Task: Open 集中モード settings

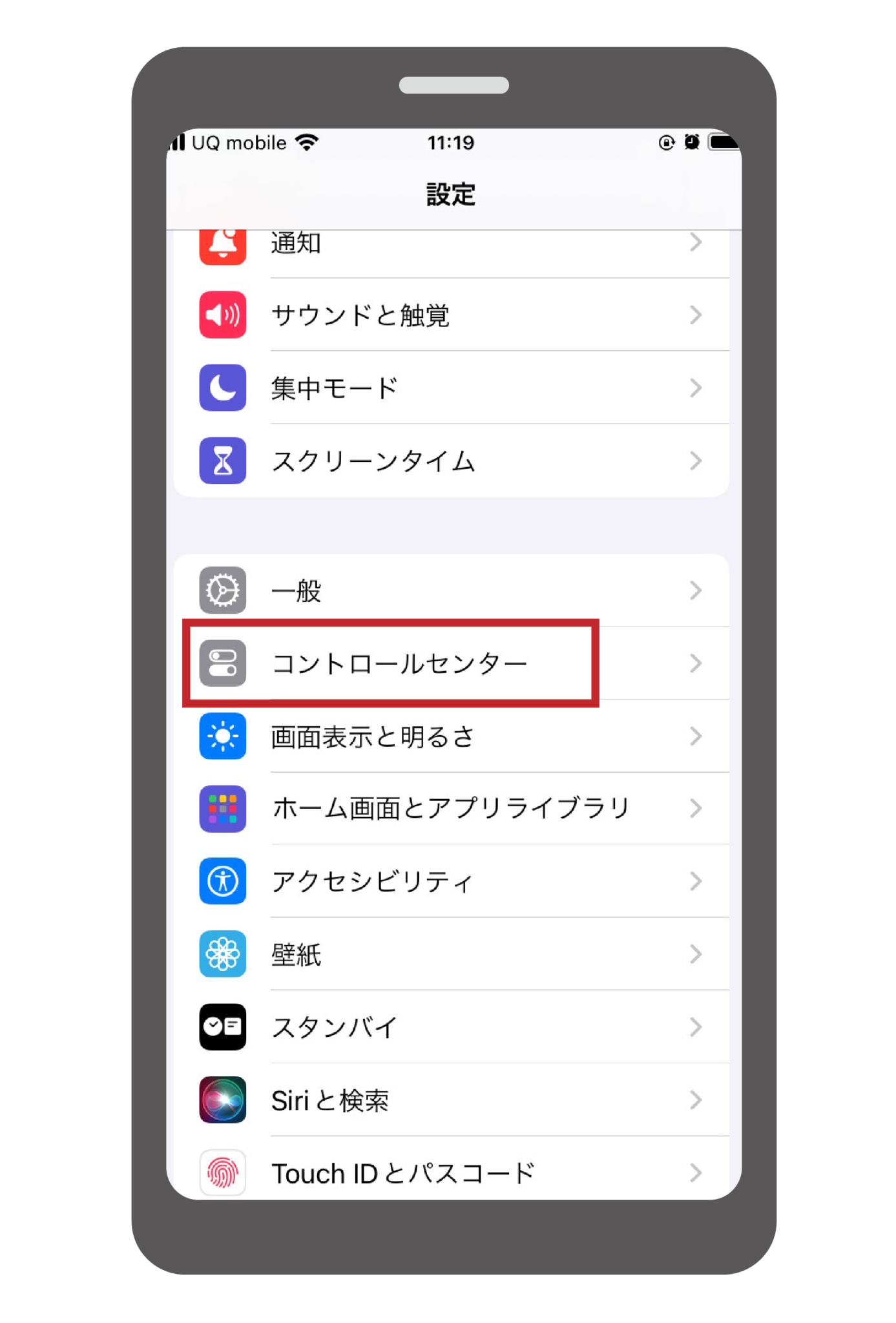Action: 451,388
